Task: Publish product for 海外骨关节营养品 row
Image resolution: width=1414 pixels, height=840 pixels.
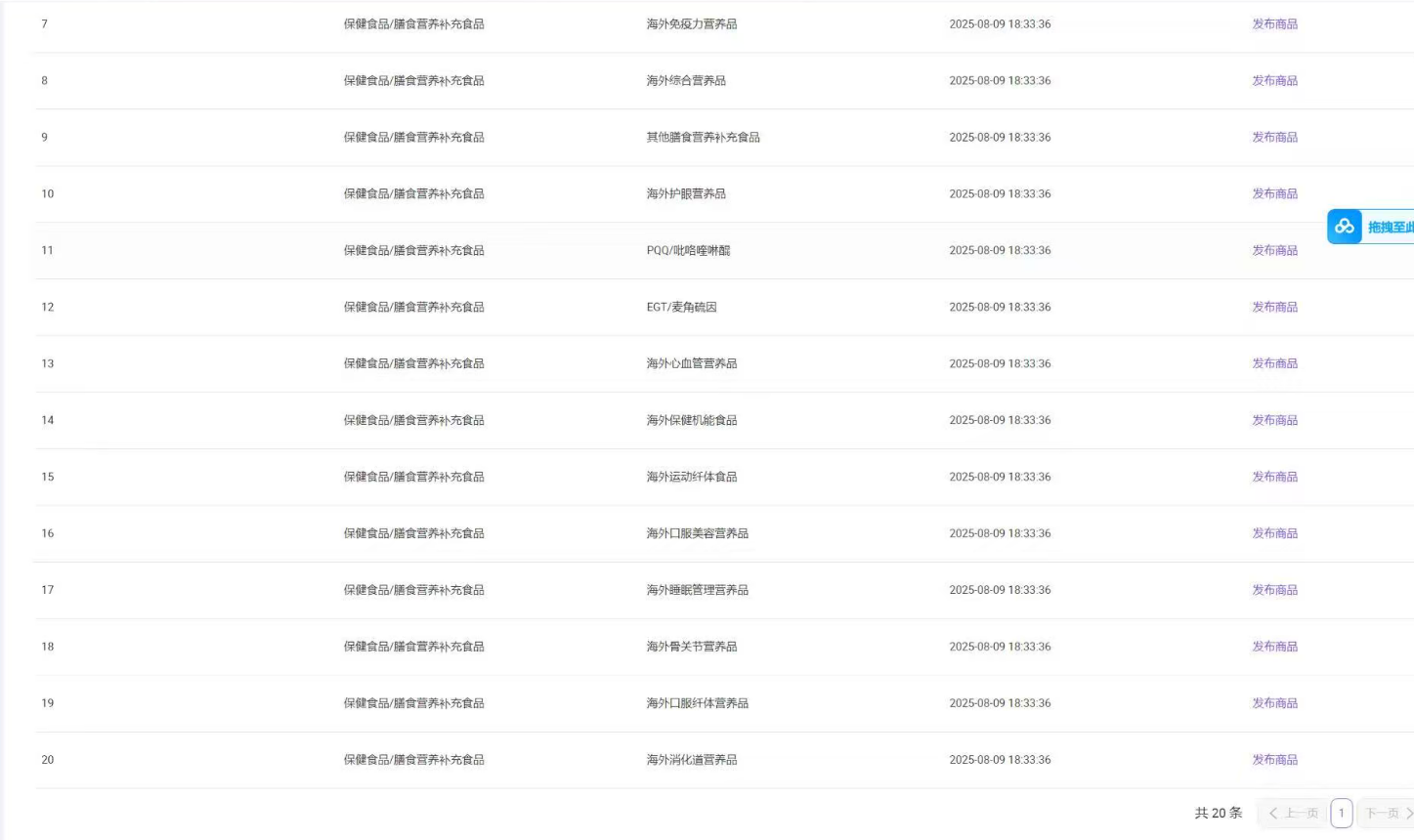Action: point(1274,647)
